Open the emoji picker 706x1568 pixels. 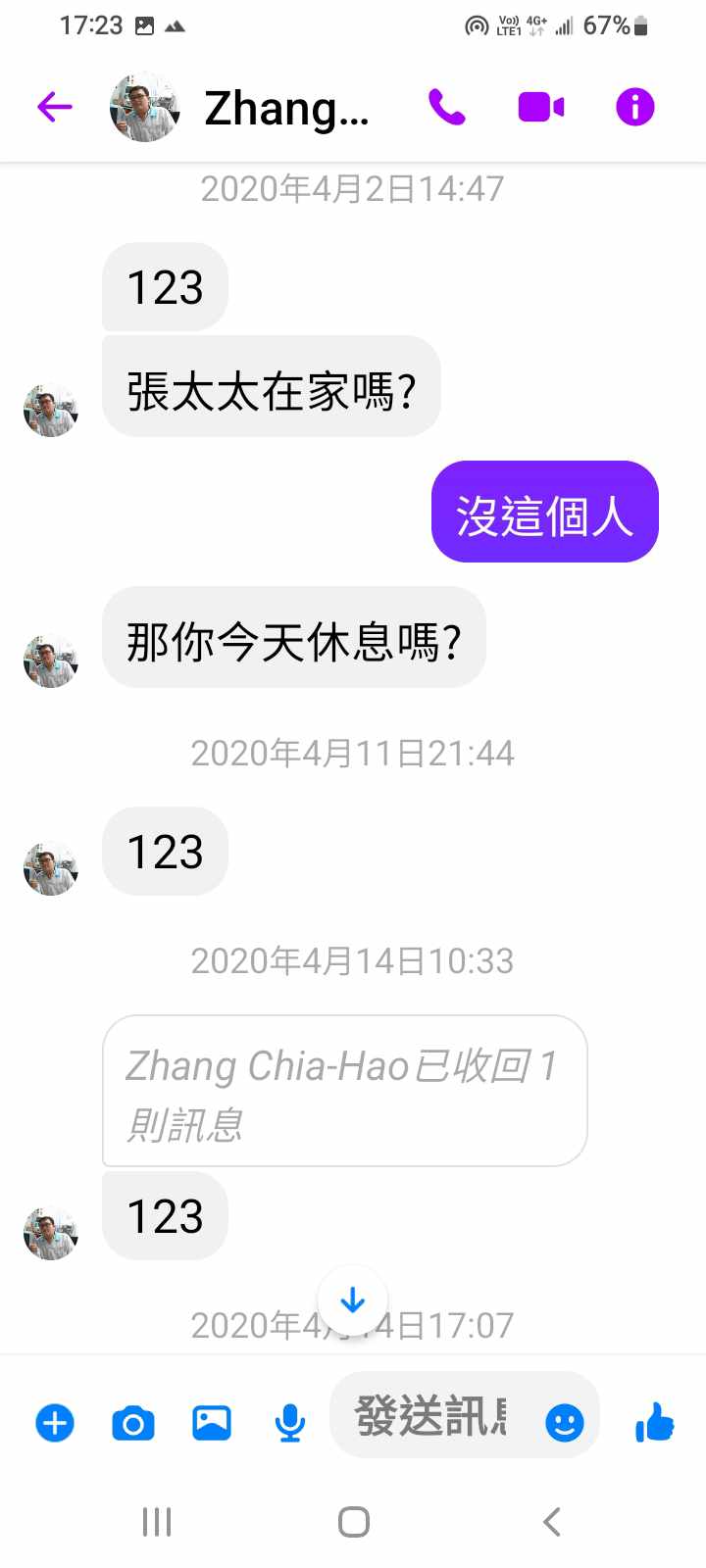564,1422
